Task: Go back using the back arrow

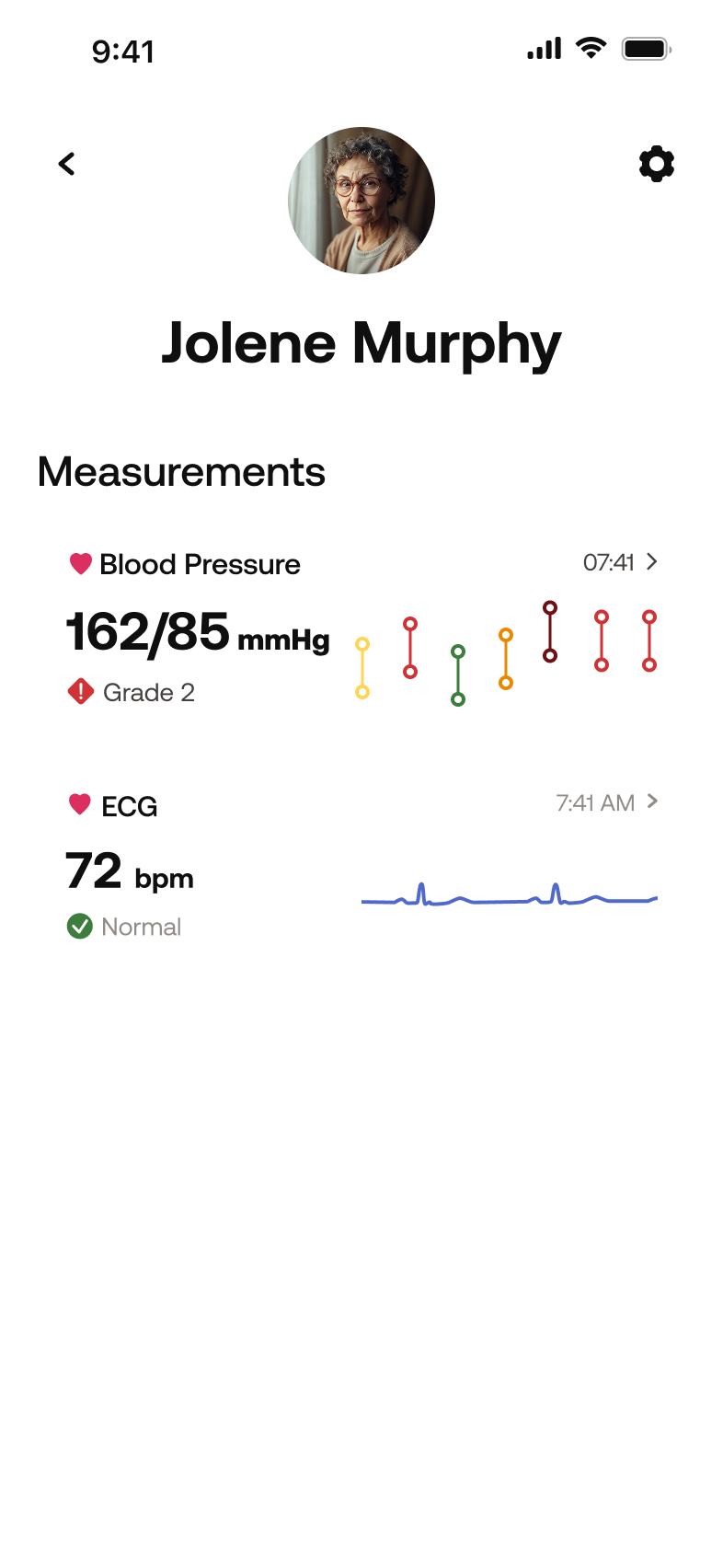Action: pos(66,164)
